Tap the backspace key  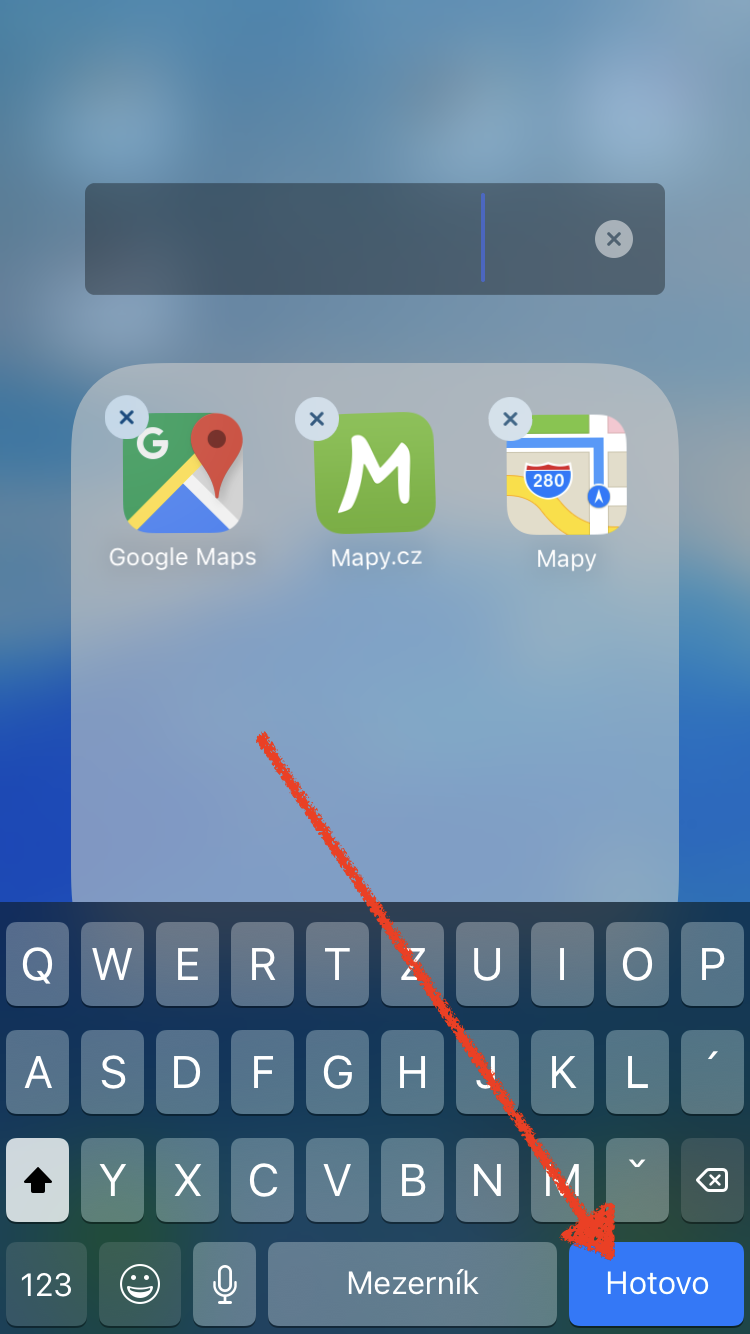coord(712,1181)
